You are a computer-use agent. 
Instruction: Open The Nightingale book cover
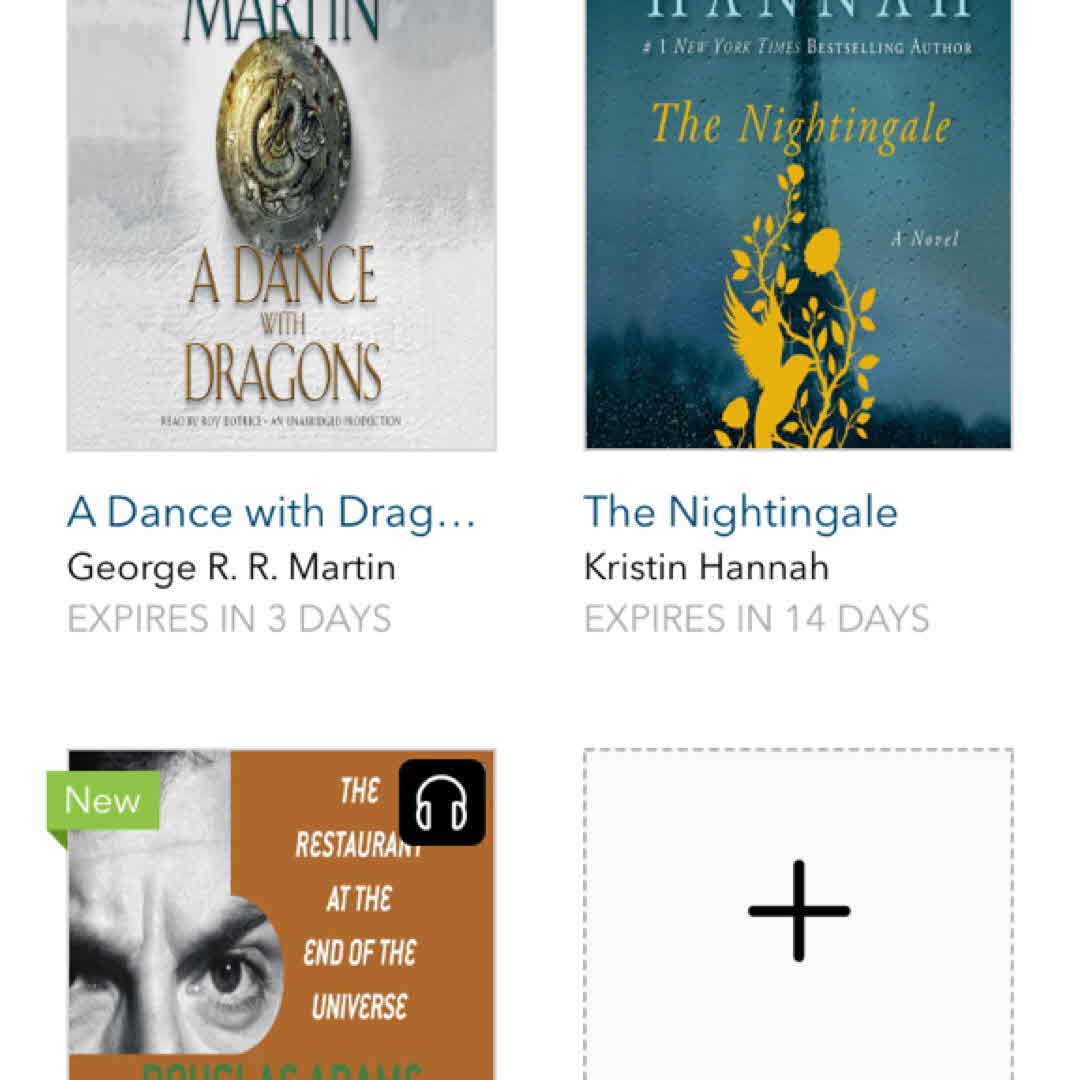[798, 225]
